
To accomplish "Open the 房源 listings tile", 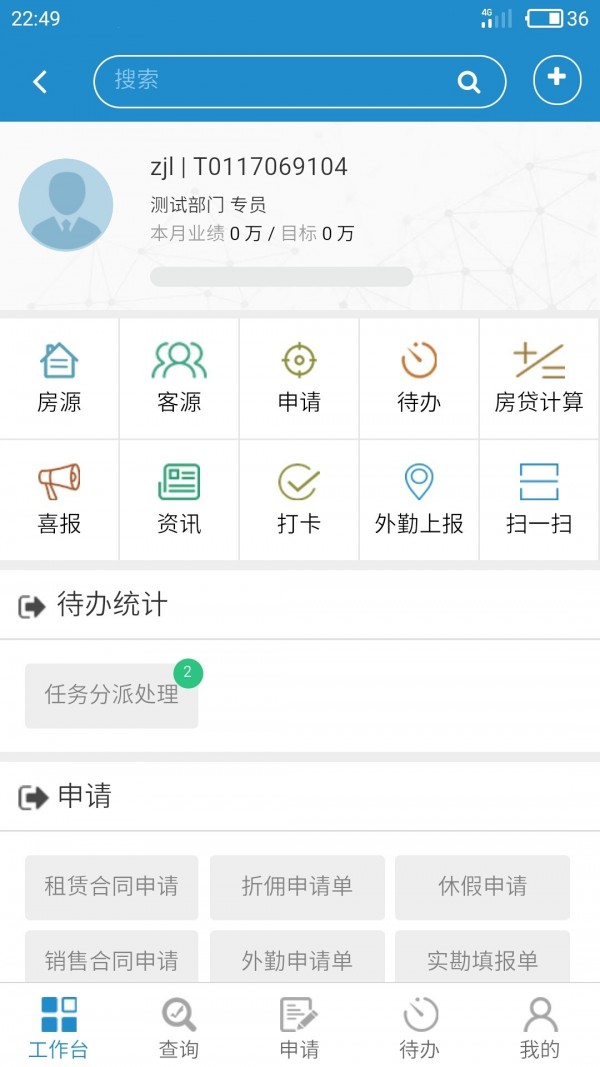I will coord(59,378).
